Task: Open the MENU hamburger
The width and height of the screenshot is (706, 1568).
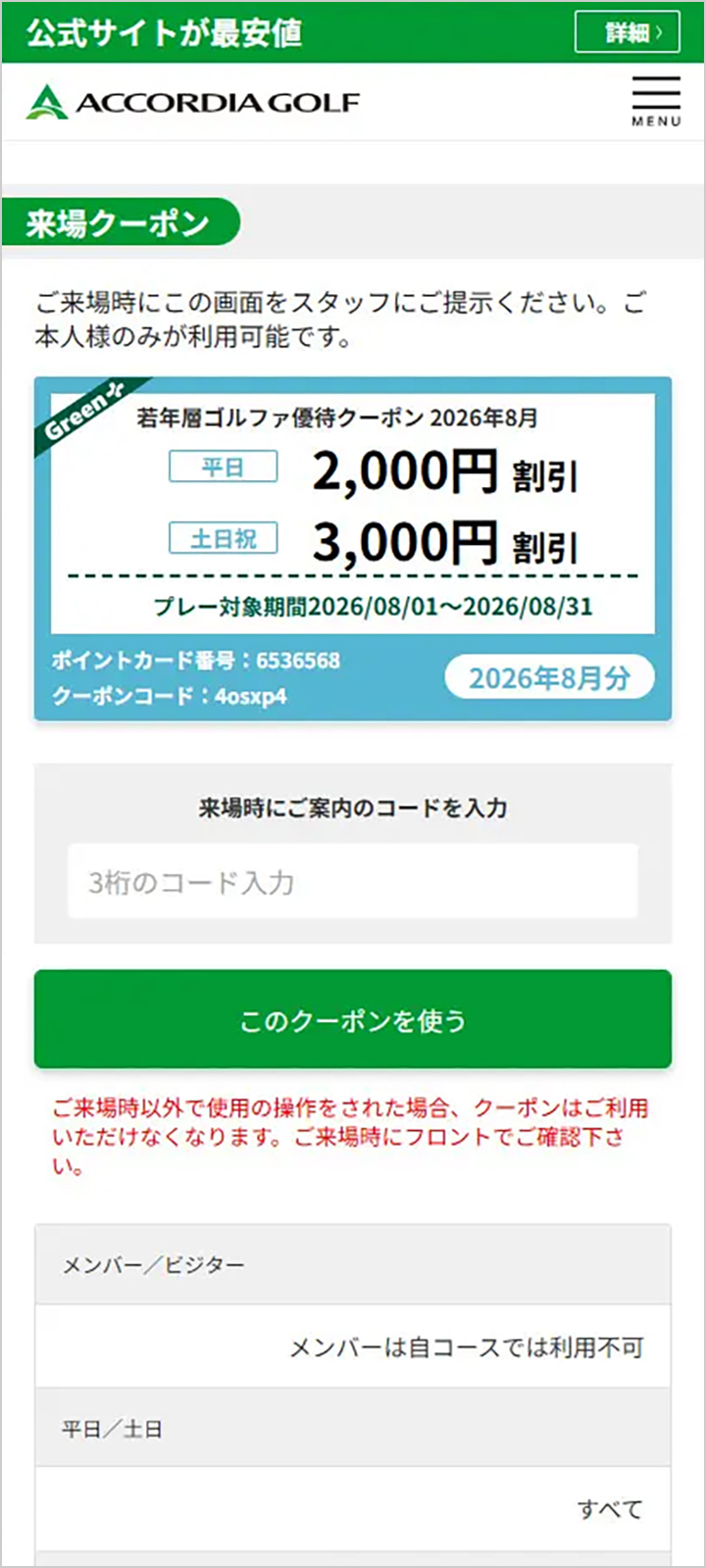Action: coord(656,101)
